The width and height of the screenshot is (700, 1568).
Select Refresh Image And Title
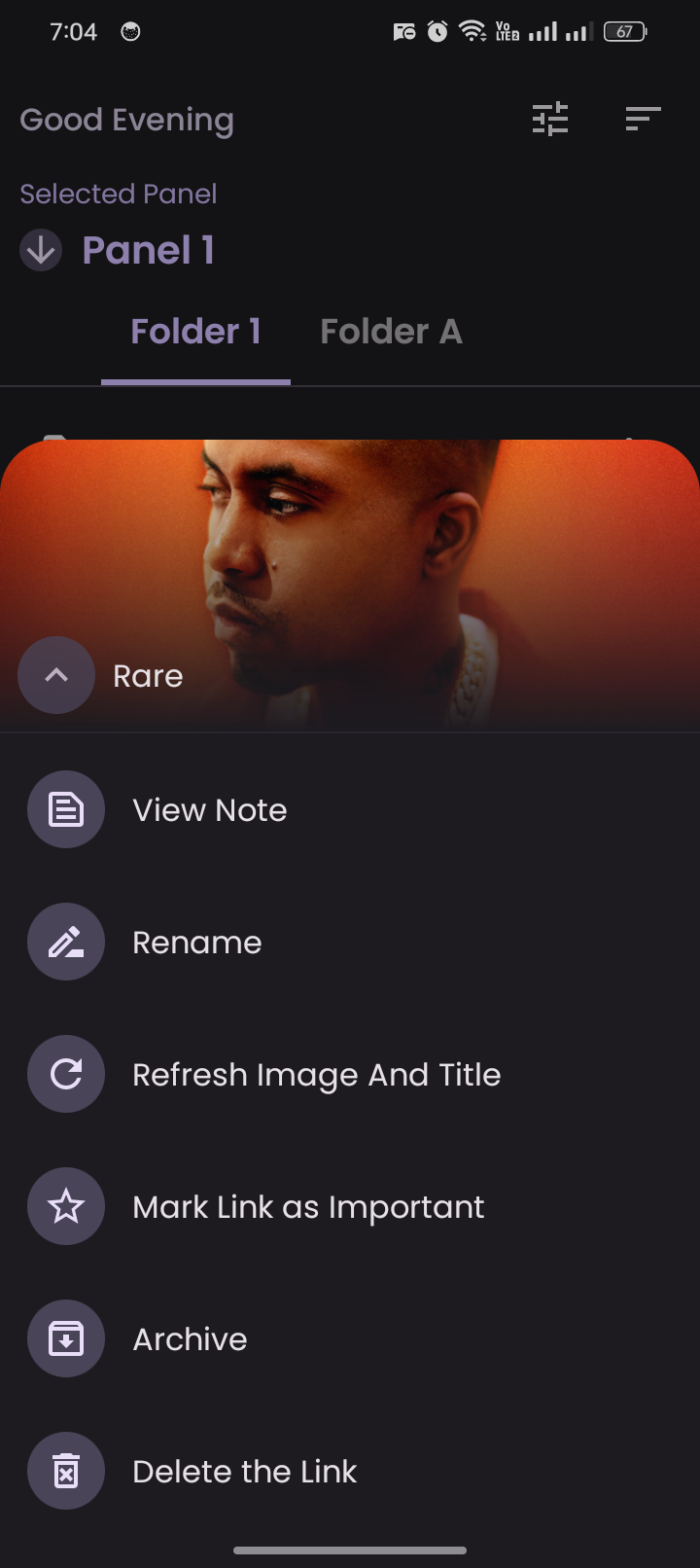(350, 1074)
